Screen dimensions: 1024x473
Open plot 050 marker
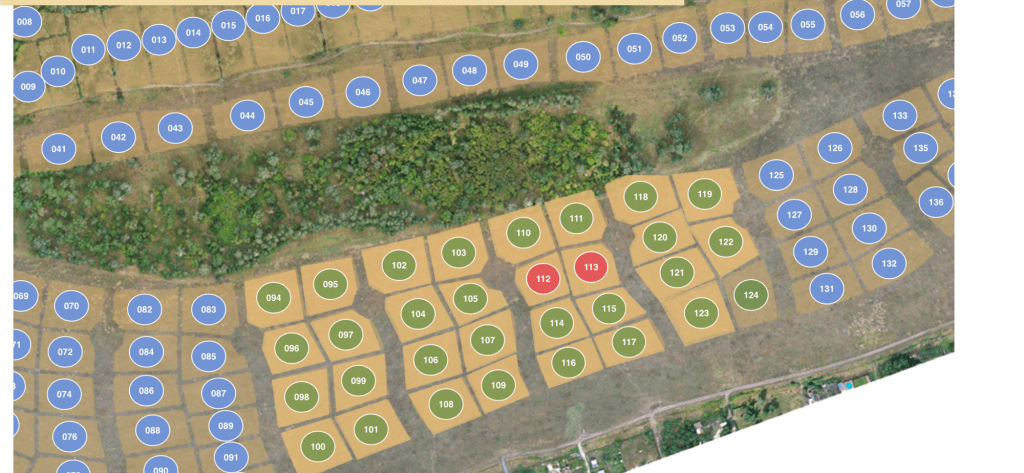[x=583, y=57]
